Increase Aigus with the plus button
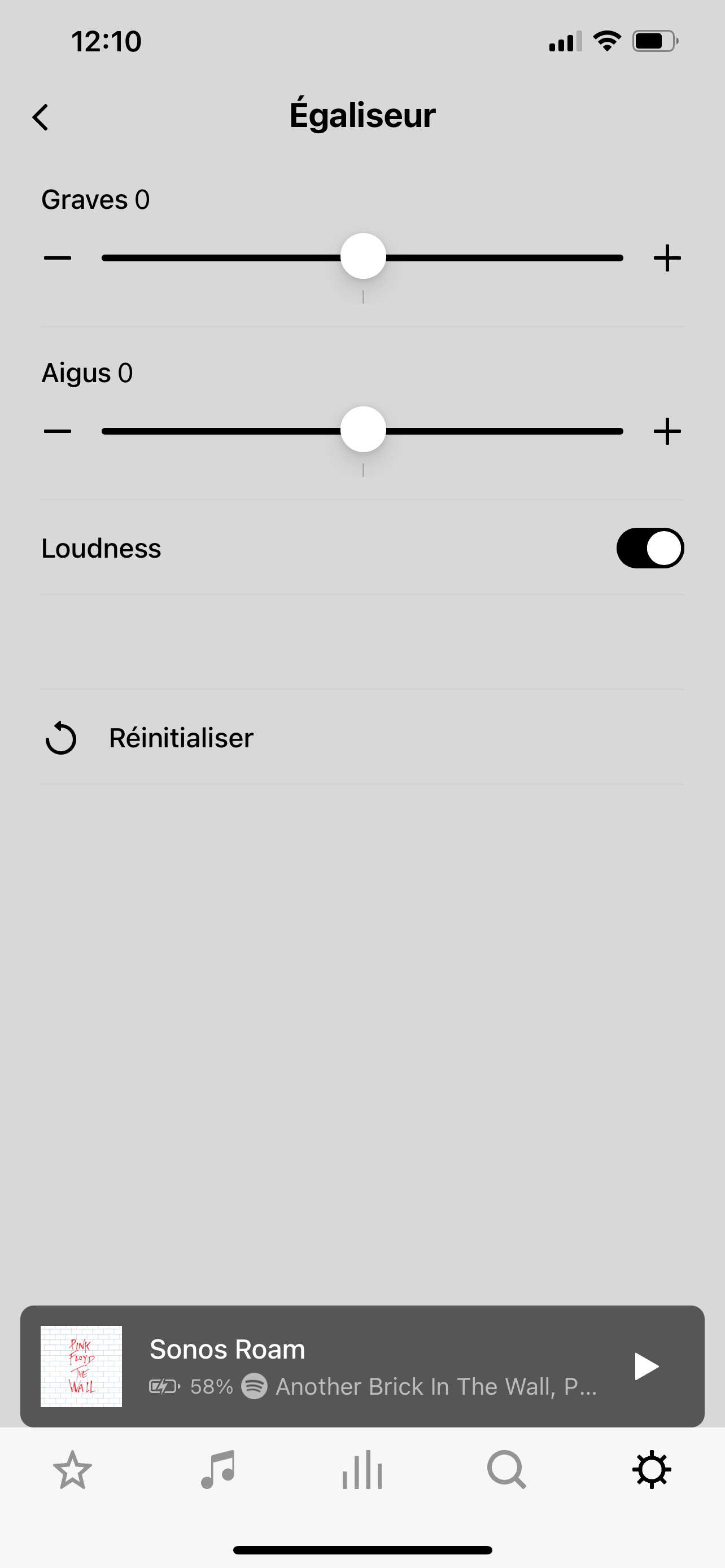This screenshot has width=725, height=1568. click(x=667, y=431)
